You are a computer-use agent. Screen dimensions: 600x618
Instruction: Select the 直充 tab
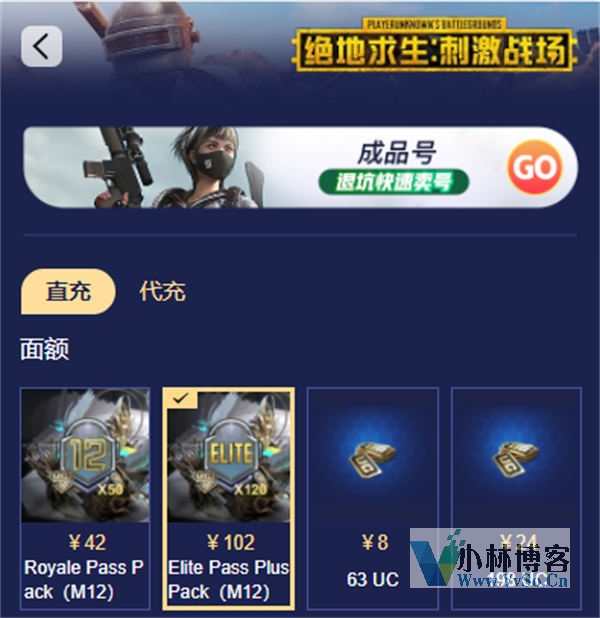click(x=68, y=292)
